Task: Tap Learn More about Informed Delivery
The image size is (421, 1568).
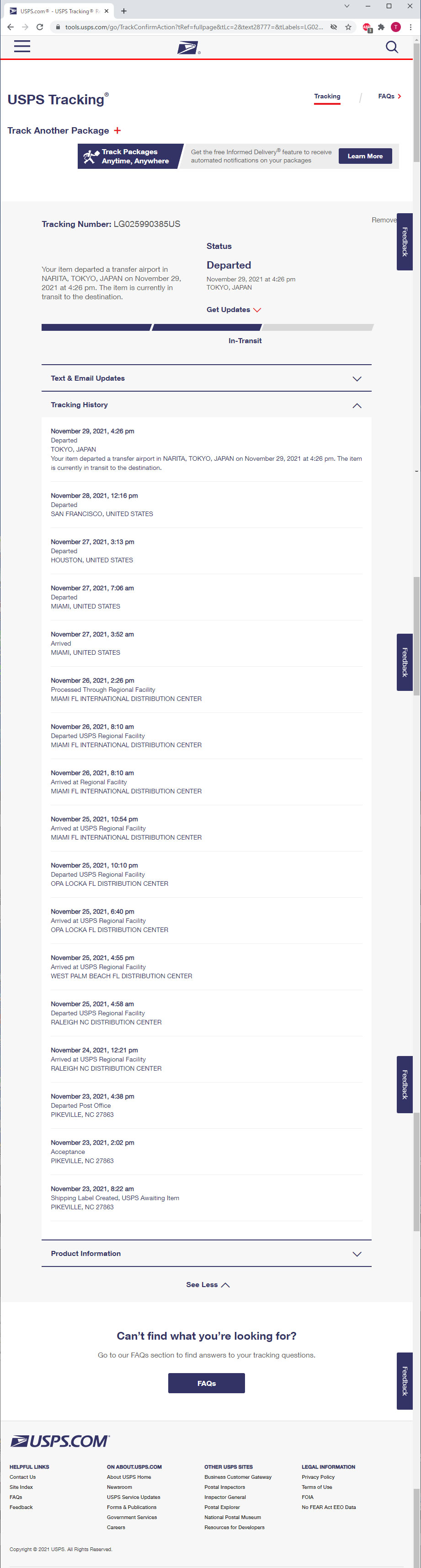Action: 364,156
